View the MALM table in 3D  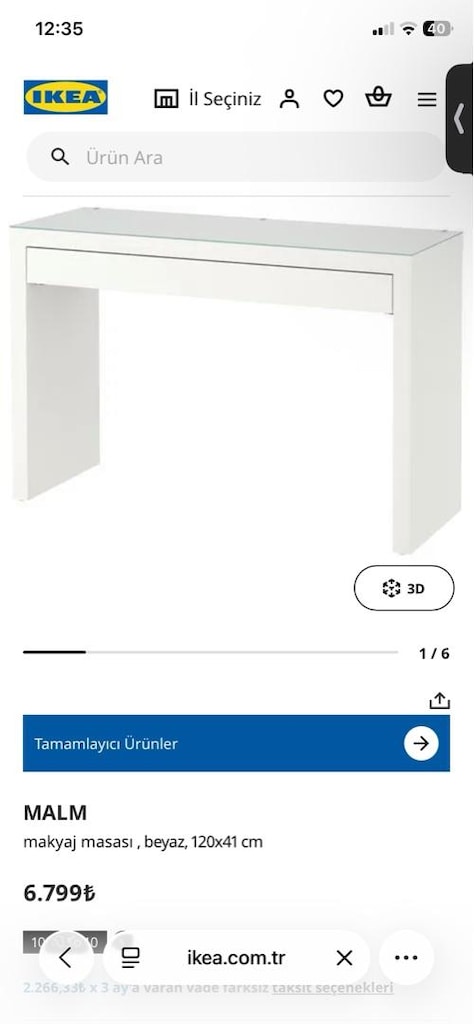(x=404, y=588)
